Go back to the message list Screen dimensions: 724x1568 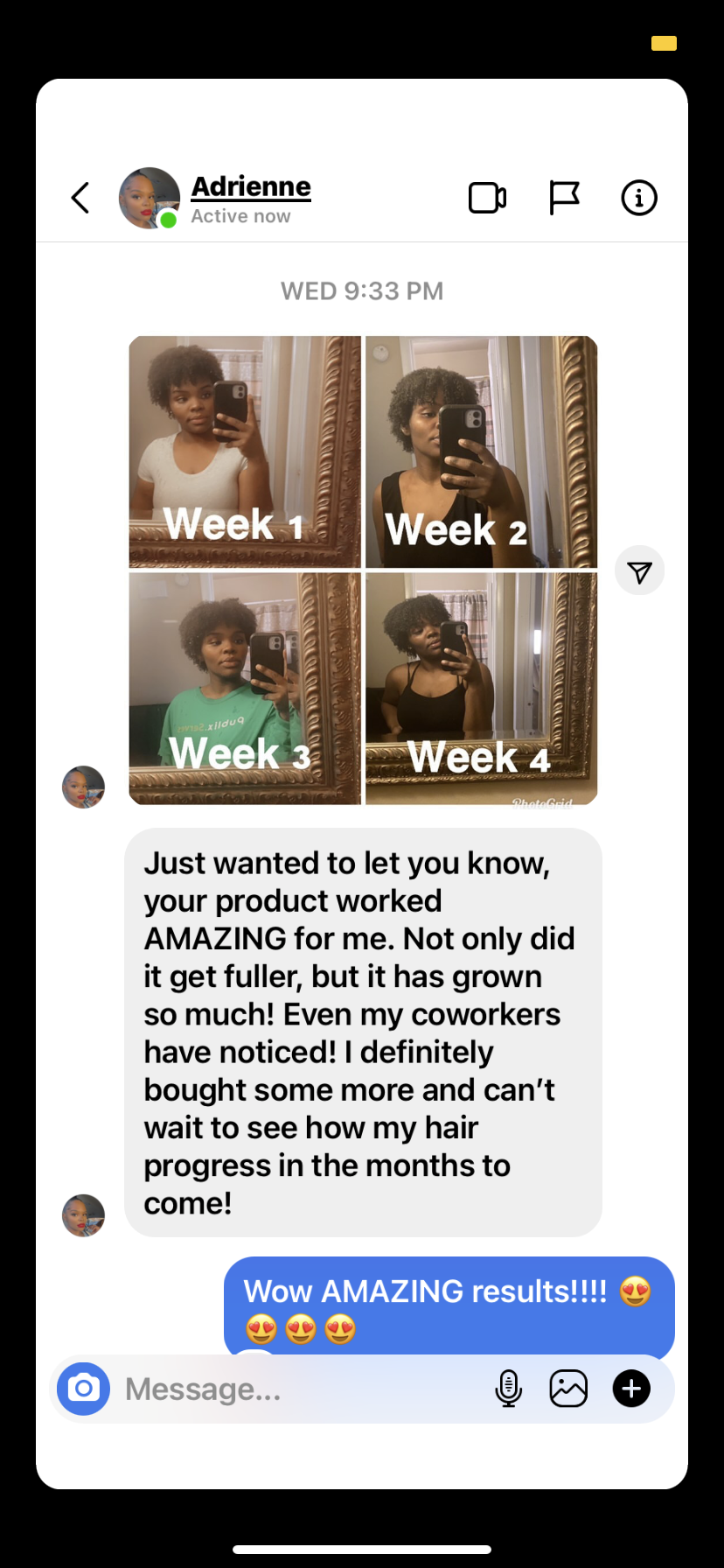(x=80, y=198)
